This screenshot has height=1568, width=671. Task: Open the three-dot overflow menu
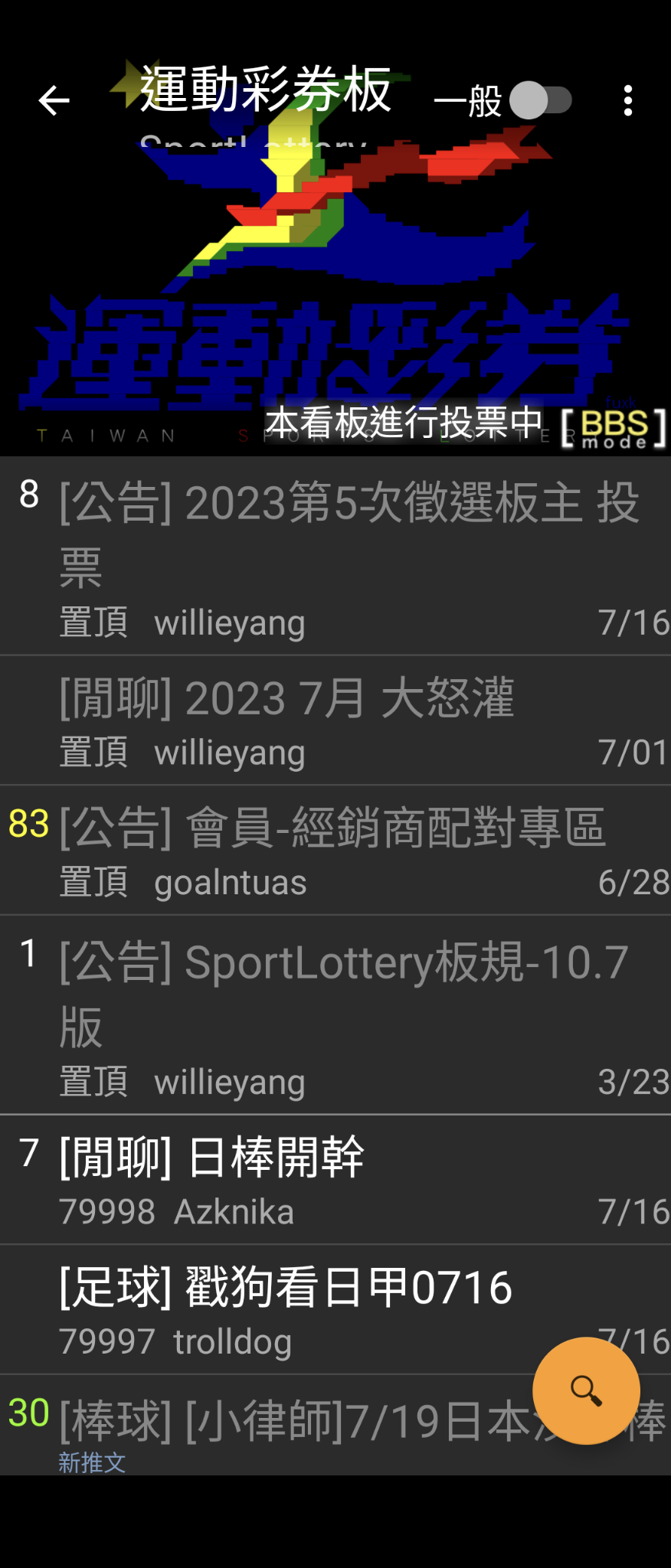pyautogui.click(x=628, y=100)
